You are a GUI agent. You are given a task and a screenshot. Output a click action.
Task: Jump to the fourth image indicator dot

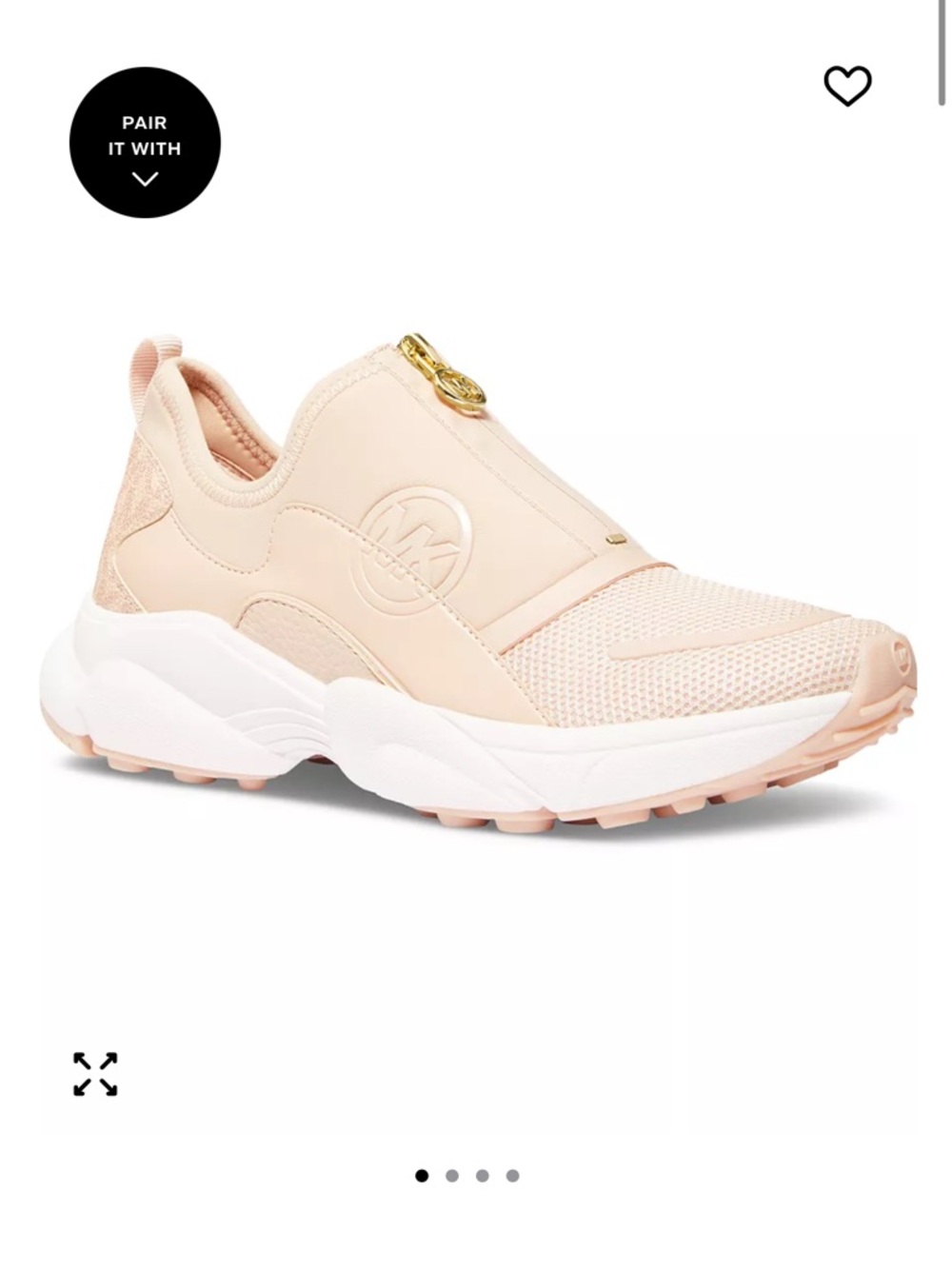pos(513,1176)
